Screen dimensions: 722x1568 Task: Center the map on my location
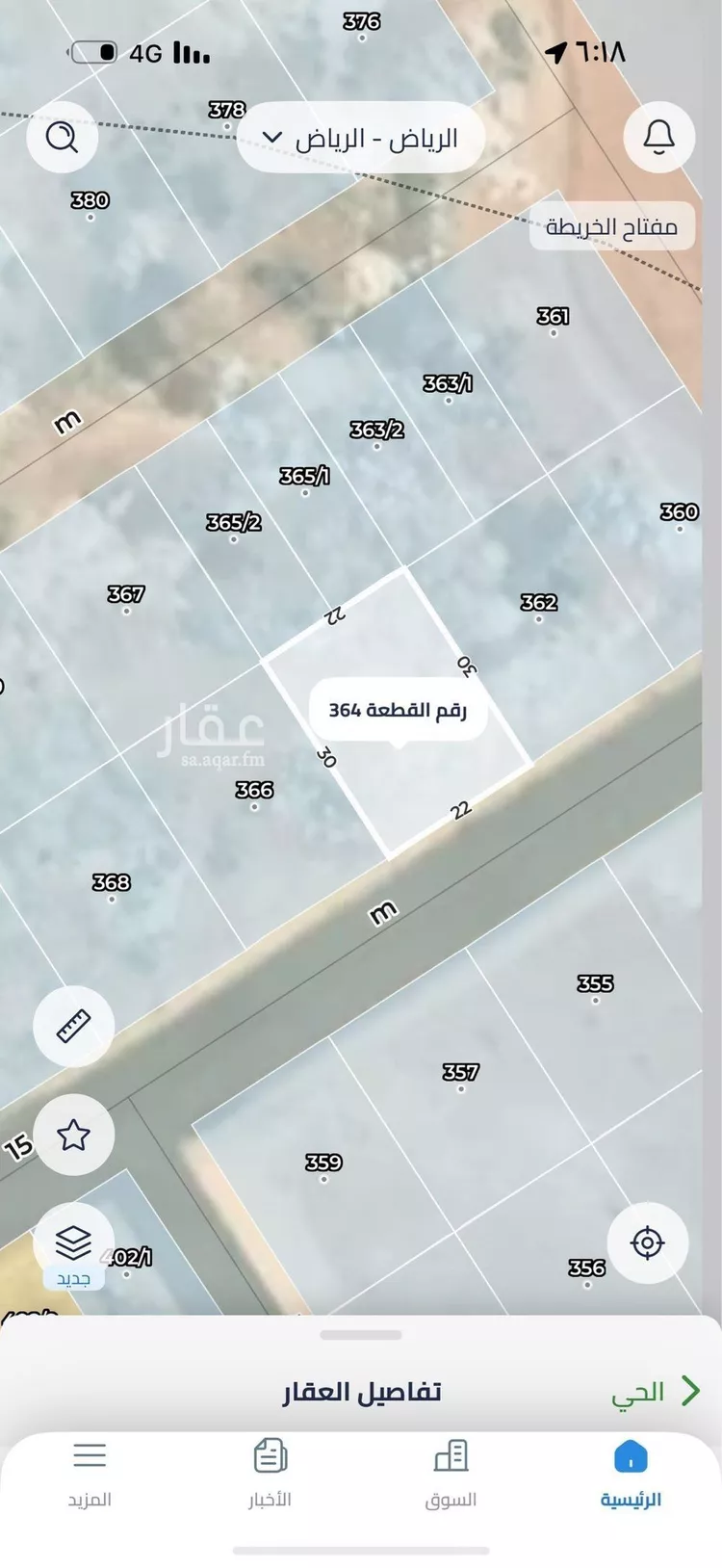(647, 1242)
